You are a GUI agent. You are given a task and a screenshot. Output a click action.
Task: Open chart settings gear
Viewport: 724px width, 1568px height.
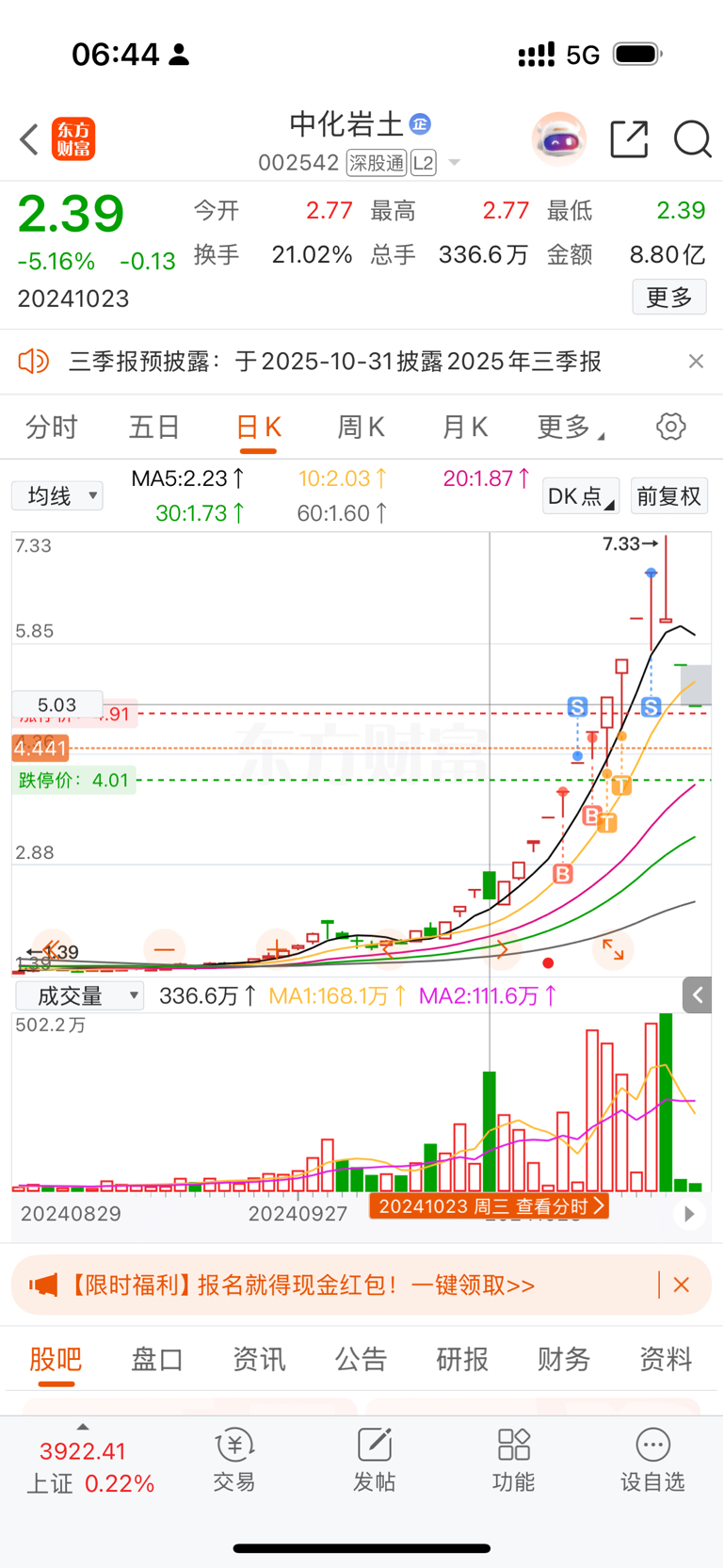coord(670,427)
